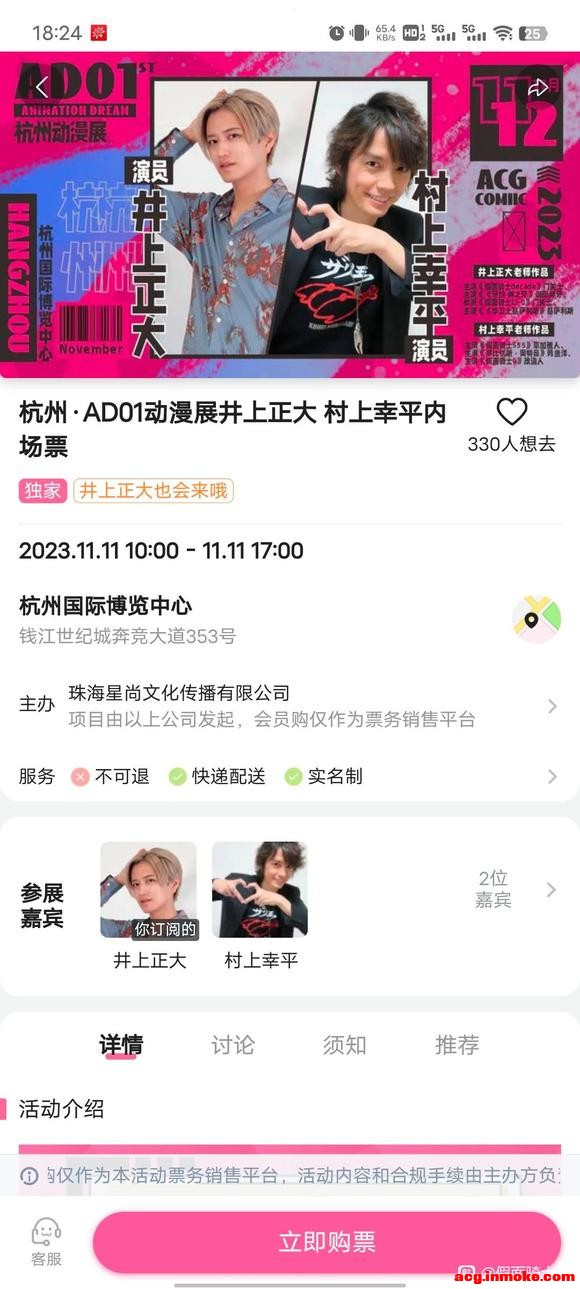Expand the 服务 service info row
580x1289 pixels.
click(290, 776)
